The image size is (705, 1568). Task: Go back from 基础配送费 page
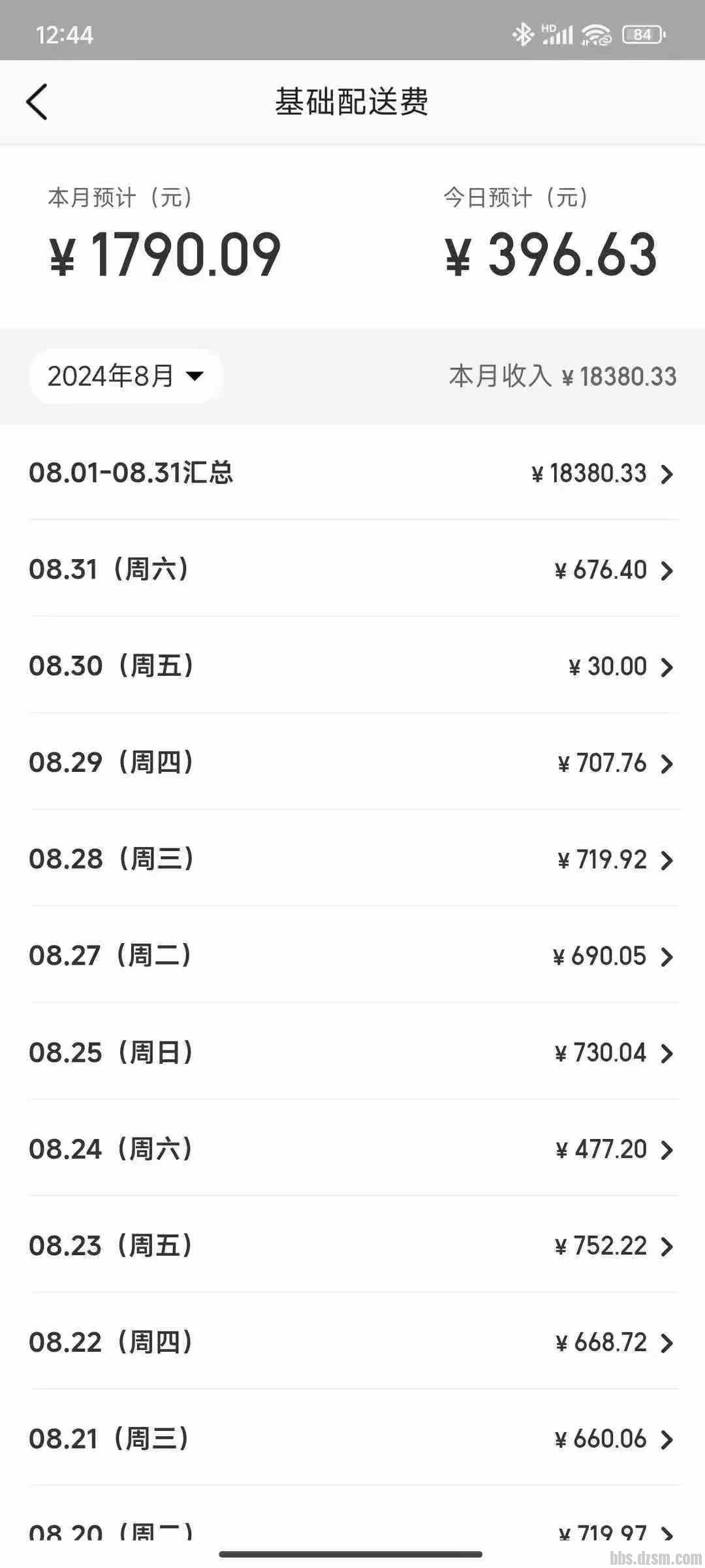(x=37, y=102)
